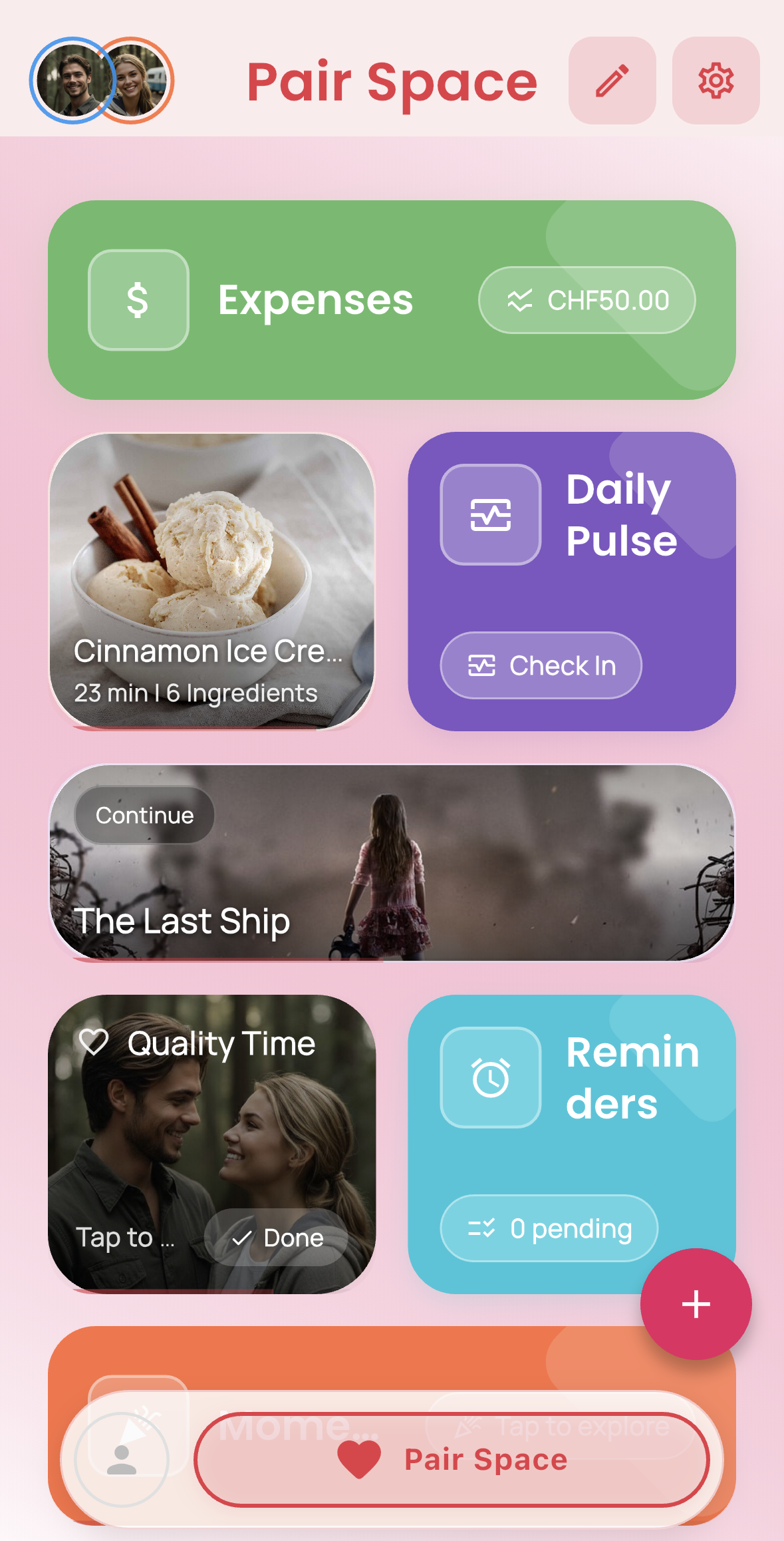Mark Quality Time as Done
This screenshot has height=1541, width=784.
(x=277, y=1238)
